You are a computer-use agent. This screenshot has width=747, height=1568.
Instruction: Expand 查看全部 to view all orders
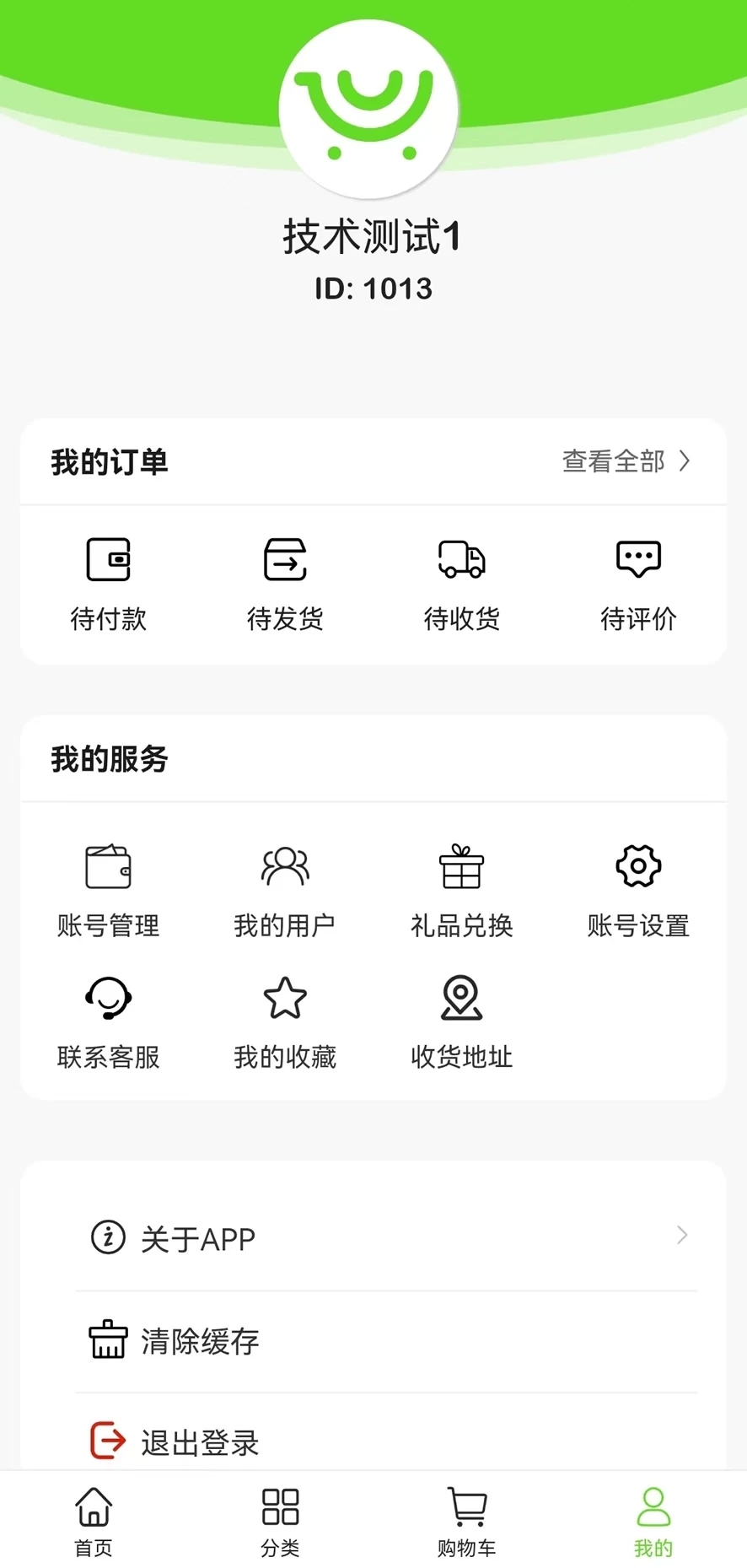tap(613, 461)
